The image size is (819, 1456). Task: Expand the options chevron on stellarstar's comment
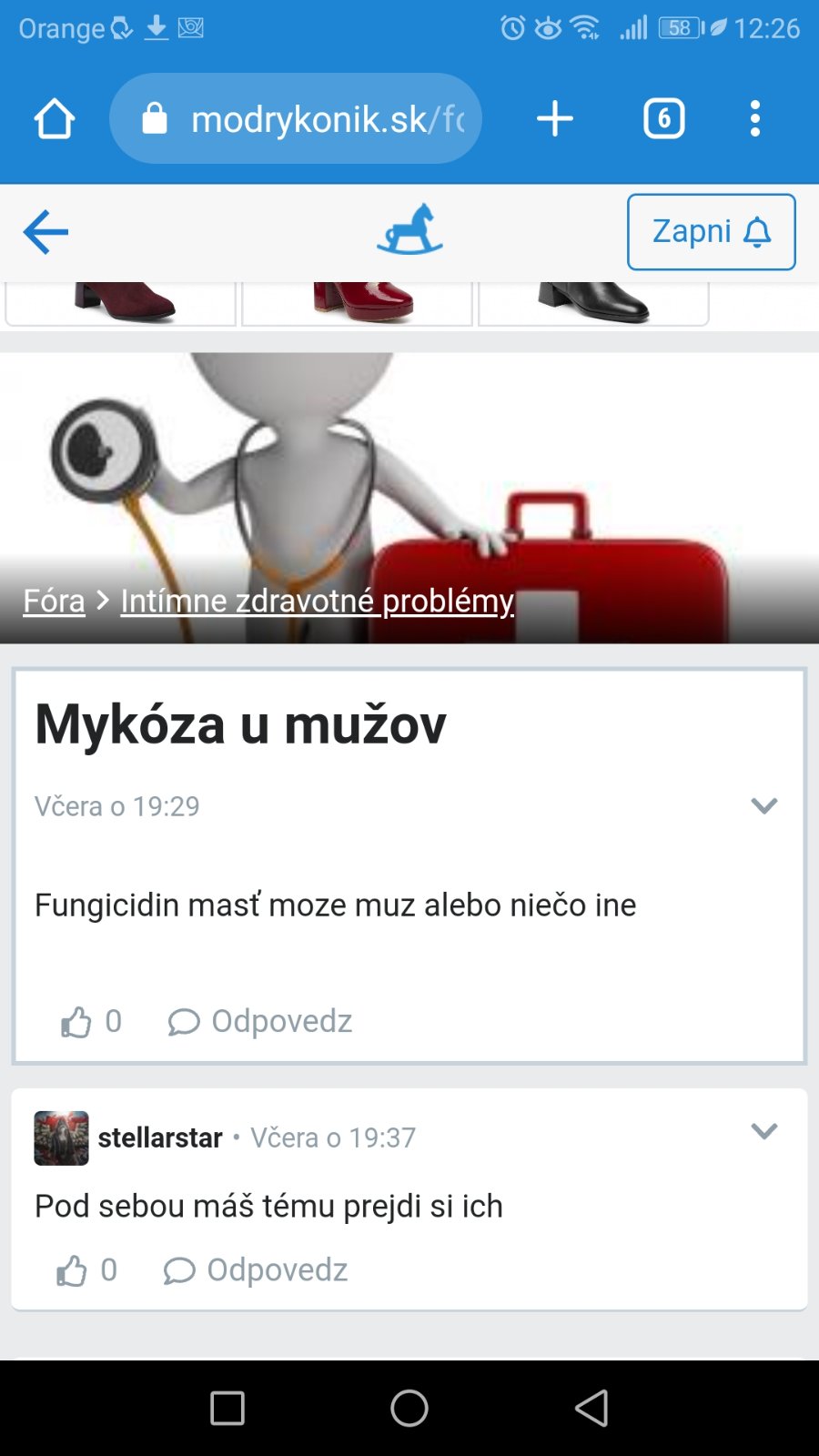pyautogui.click(x=763, y=1131)
